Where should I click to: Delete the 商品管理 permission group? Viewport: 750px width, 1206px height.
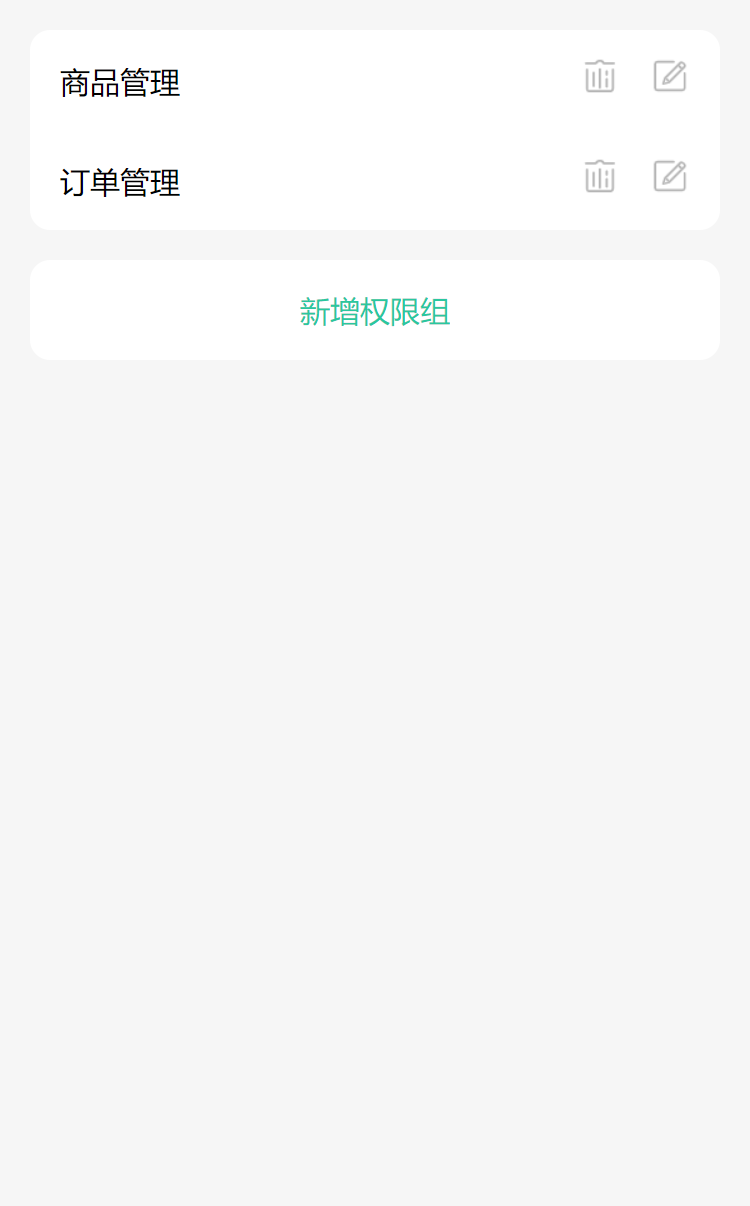(x=600, y=77)
